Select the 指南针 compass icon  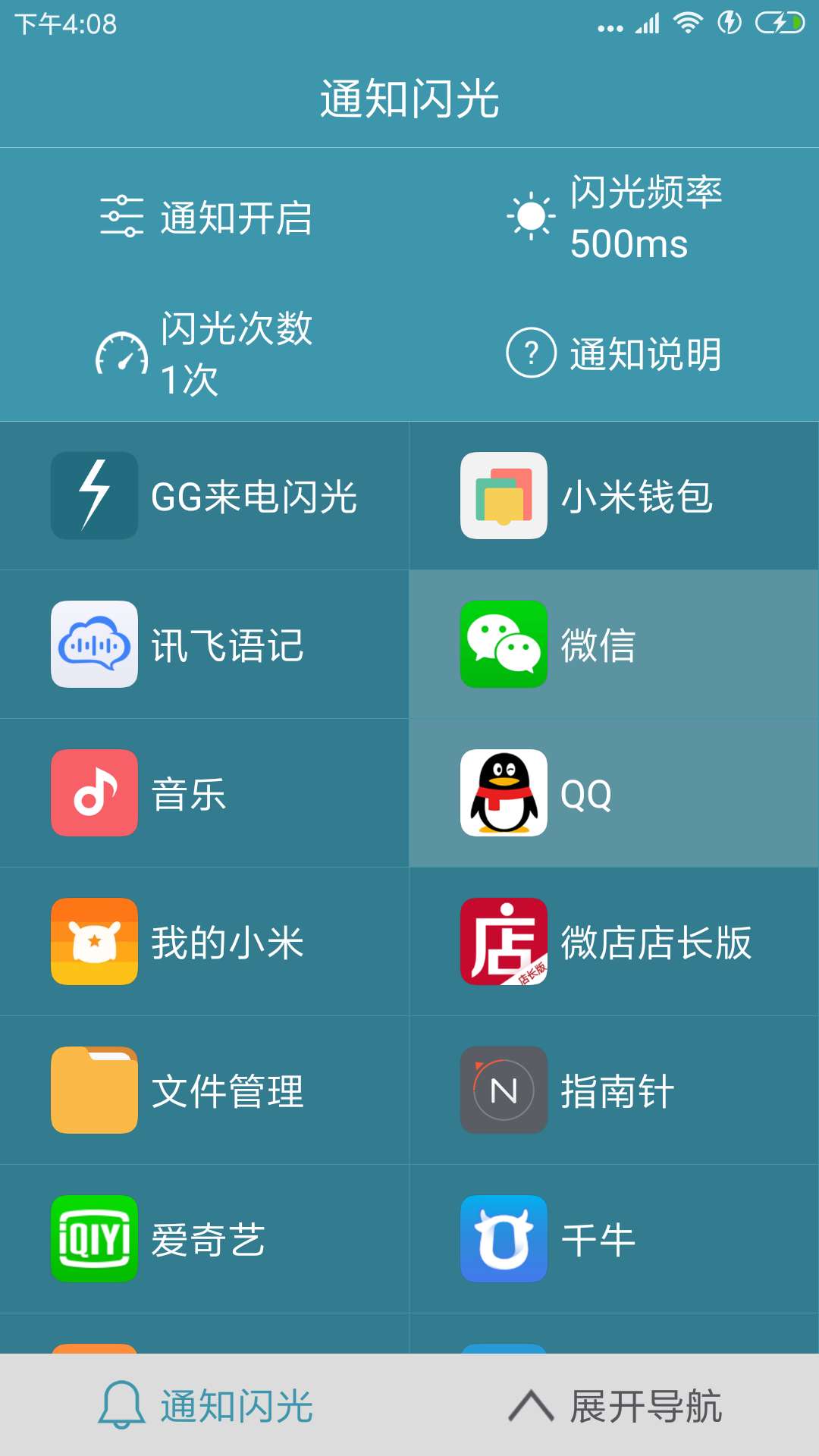(x=502, y=1092)
